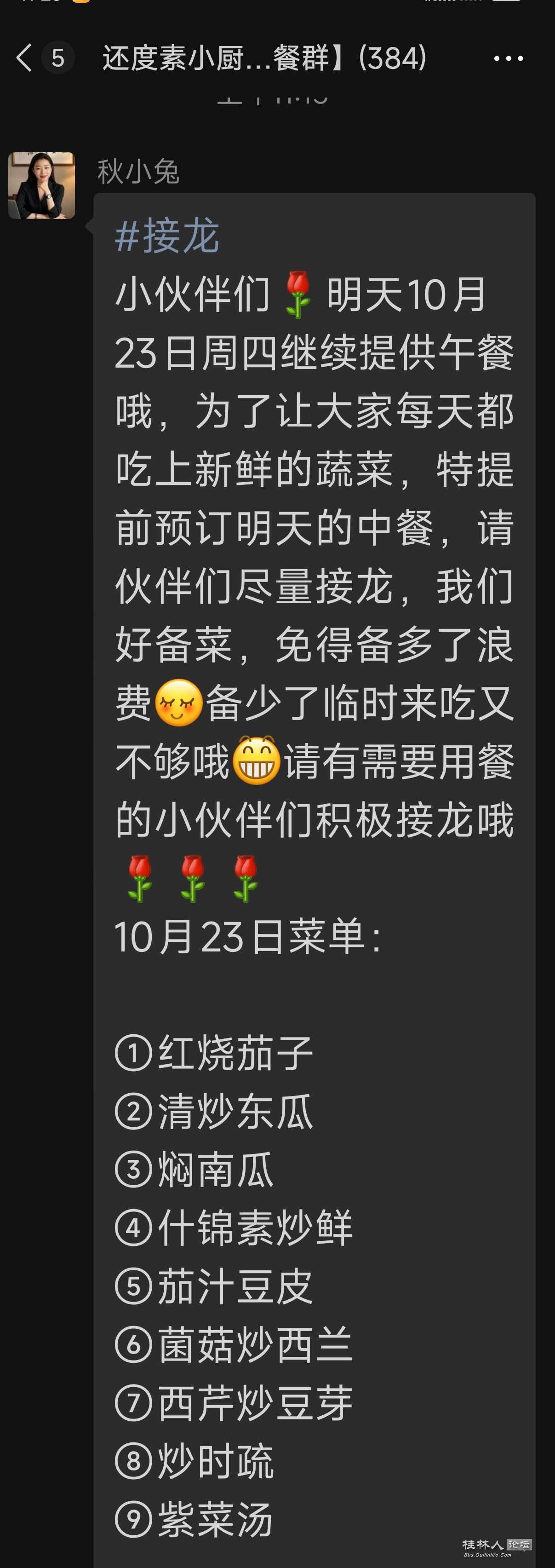Go back to the chat list
Screen dimensions: 555x1568
pyautogui.click(x=24, y=58)
